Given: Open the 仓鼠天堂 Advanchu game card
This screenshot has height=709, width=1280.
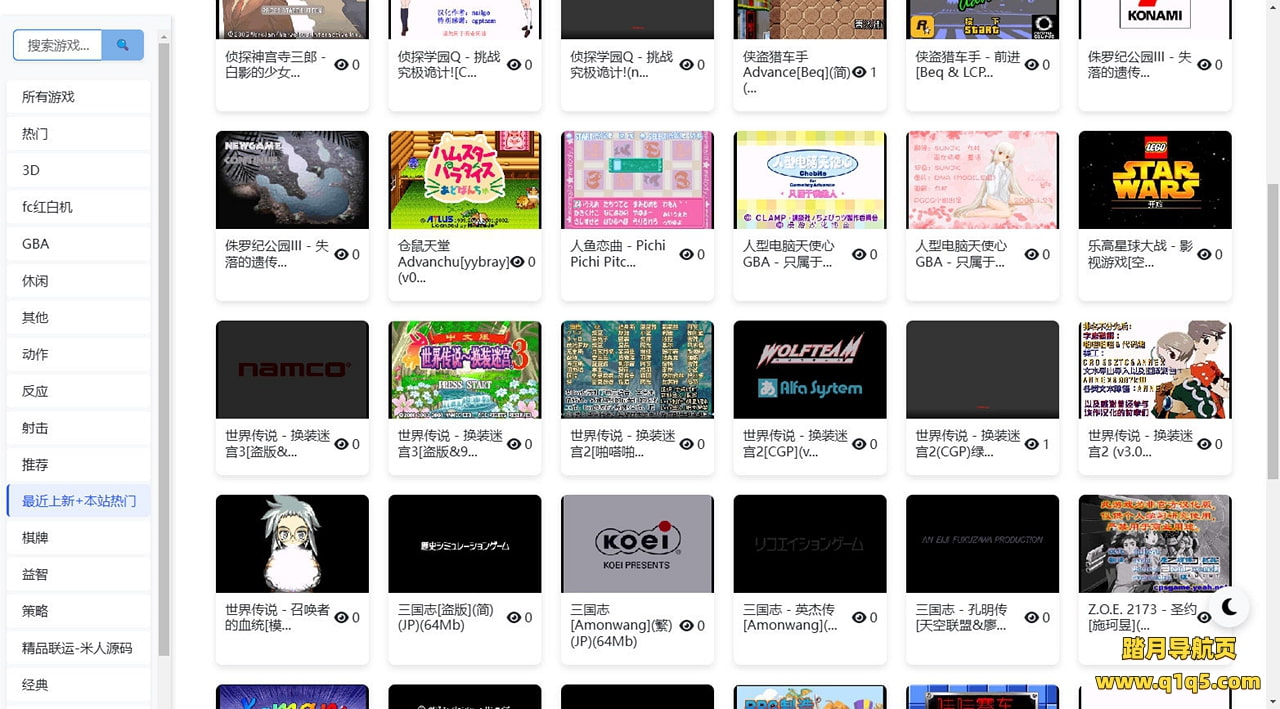Looking at the screenshot, I should pyautogui.click(x=464, y=181).
